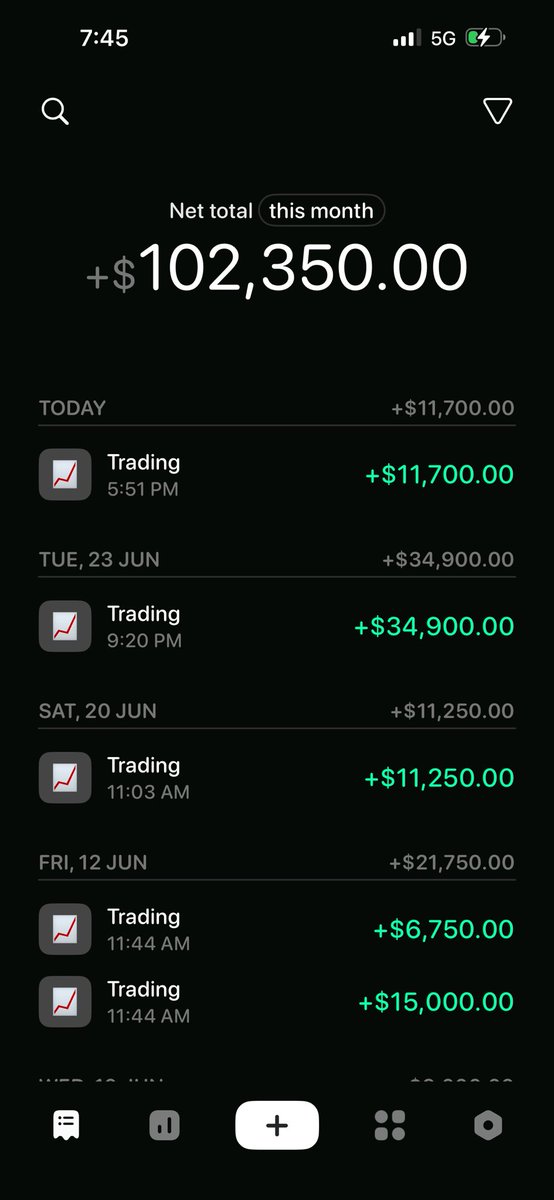This screenshot has height=1200, width=554.
Task: Switch to the transactions list tab
Action: [x=66, y=1125]
